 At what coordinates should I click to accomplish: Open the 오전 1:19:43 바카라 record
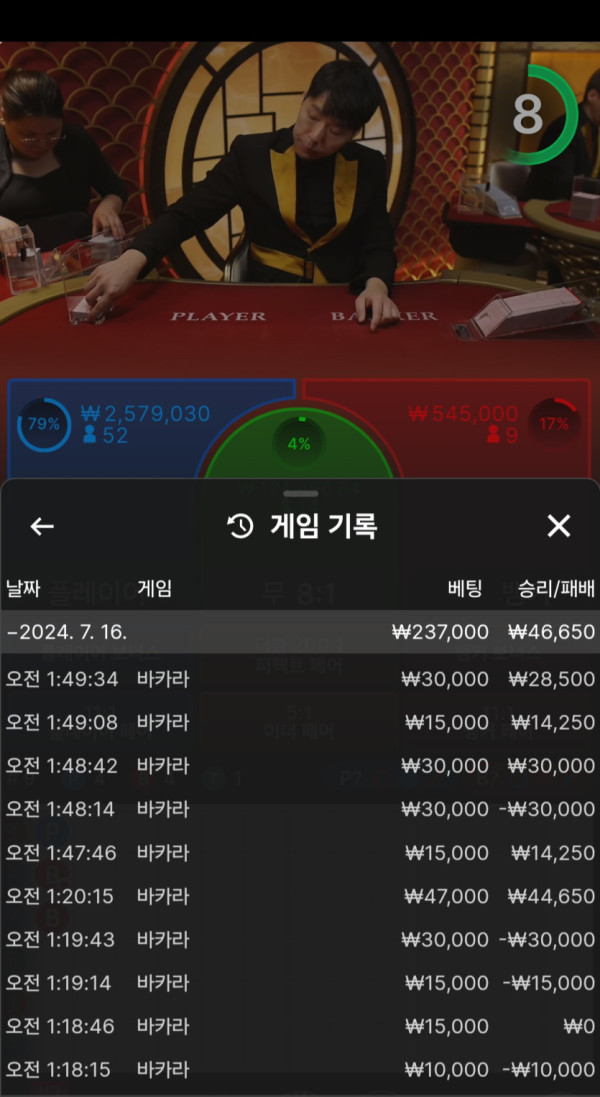coord(300,940)
